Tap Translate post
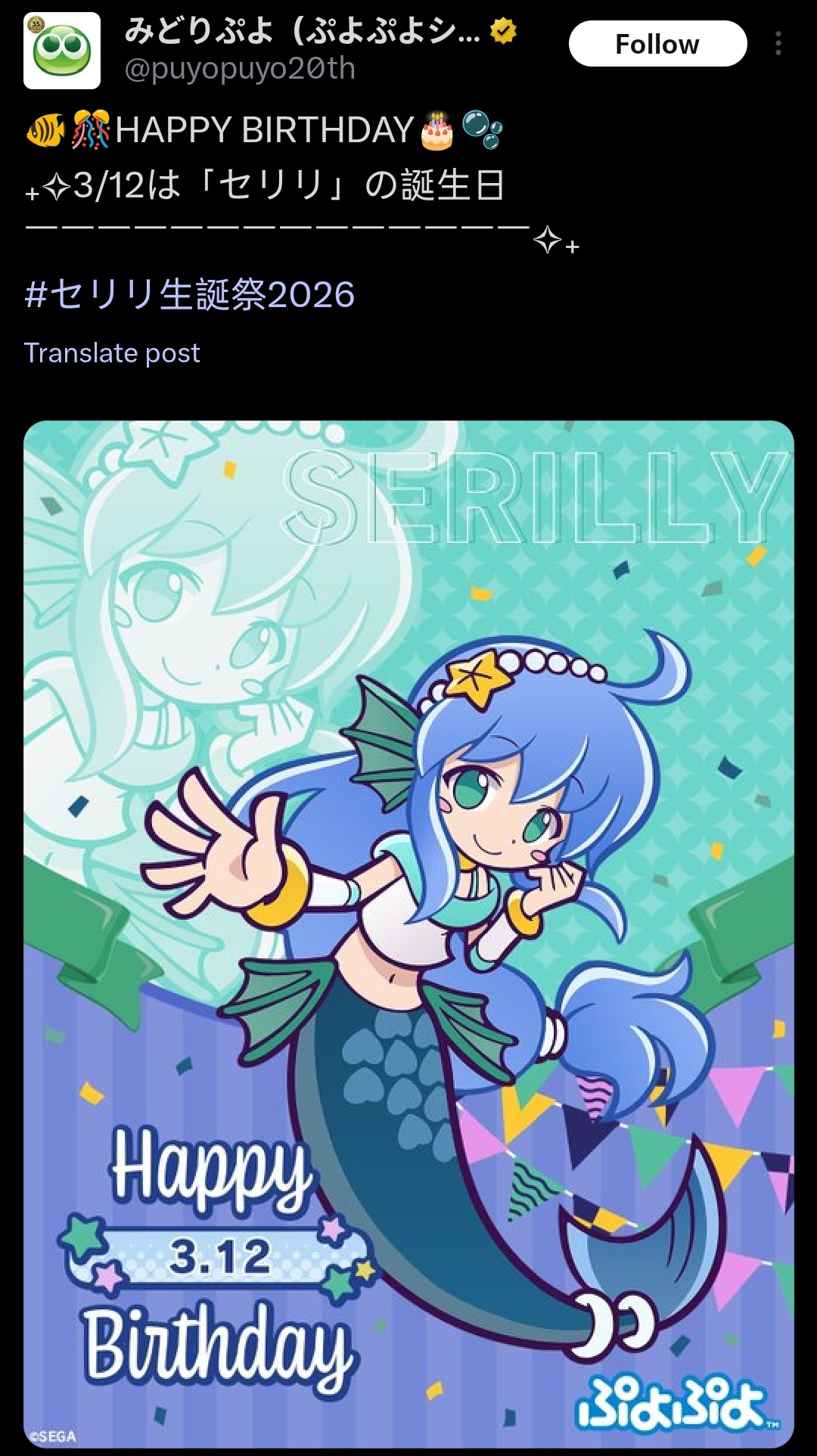 click(112, 352)
